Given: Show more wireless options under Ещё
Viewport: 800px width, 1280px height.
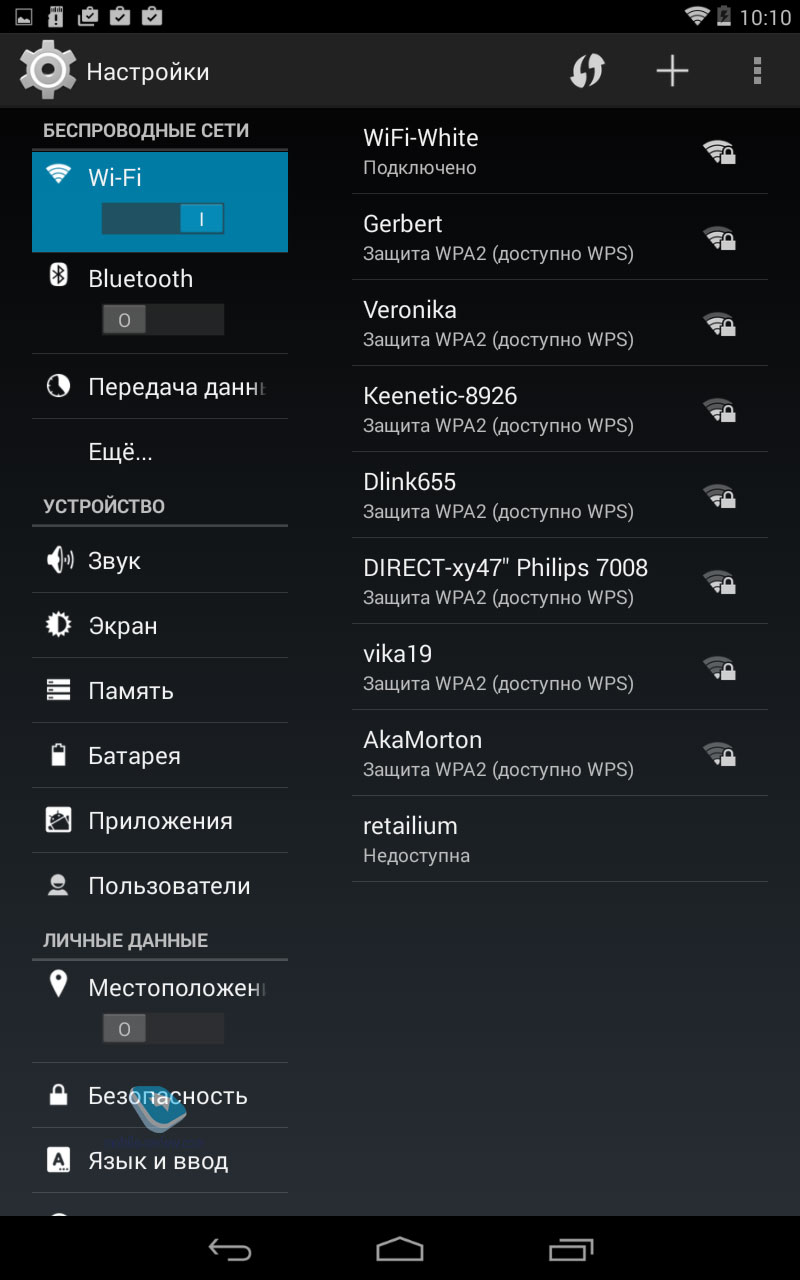Looking at the screenshot, I should [x=160, y=452].
